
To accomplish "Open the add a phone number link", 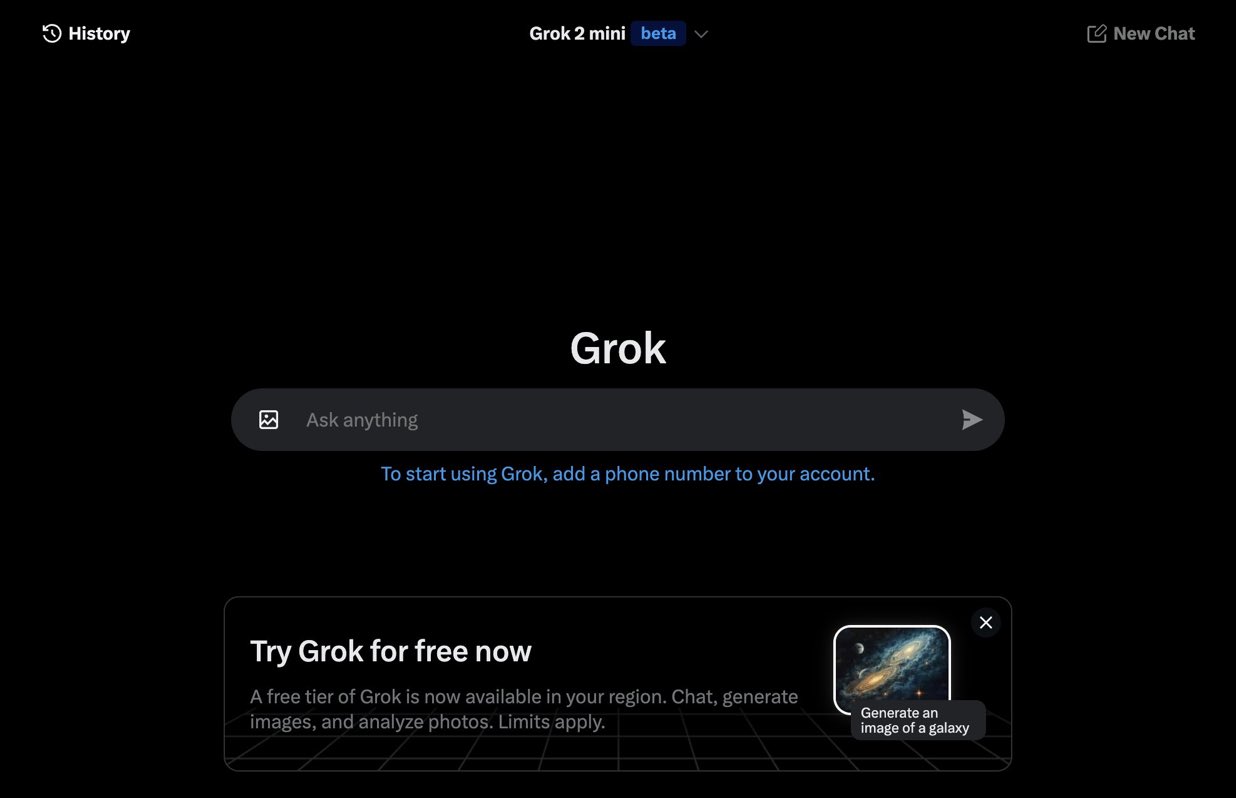I will [627, 474].
